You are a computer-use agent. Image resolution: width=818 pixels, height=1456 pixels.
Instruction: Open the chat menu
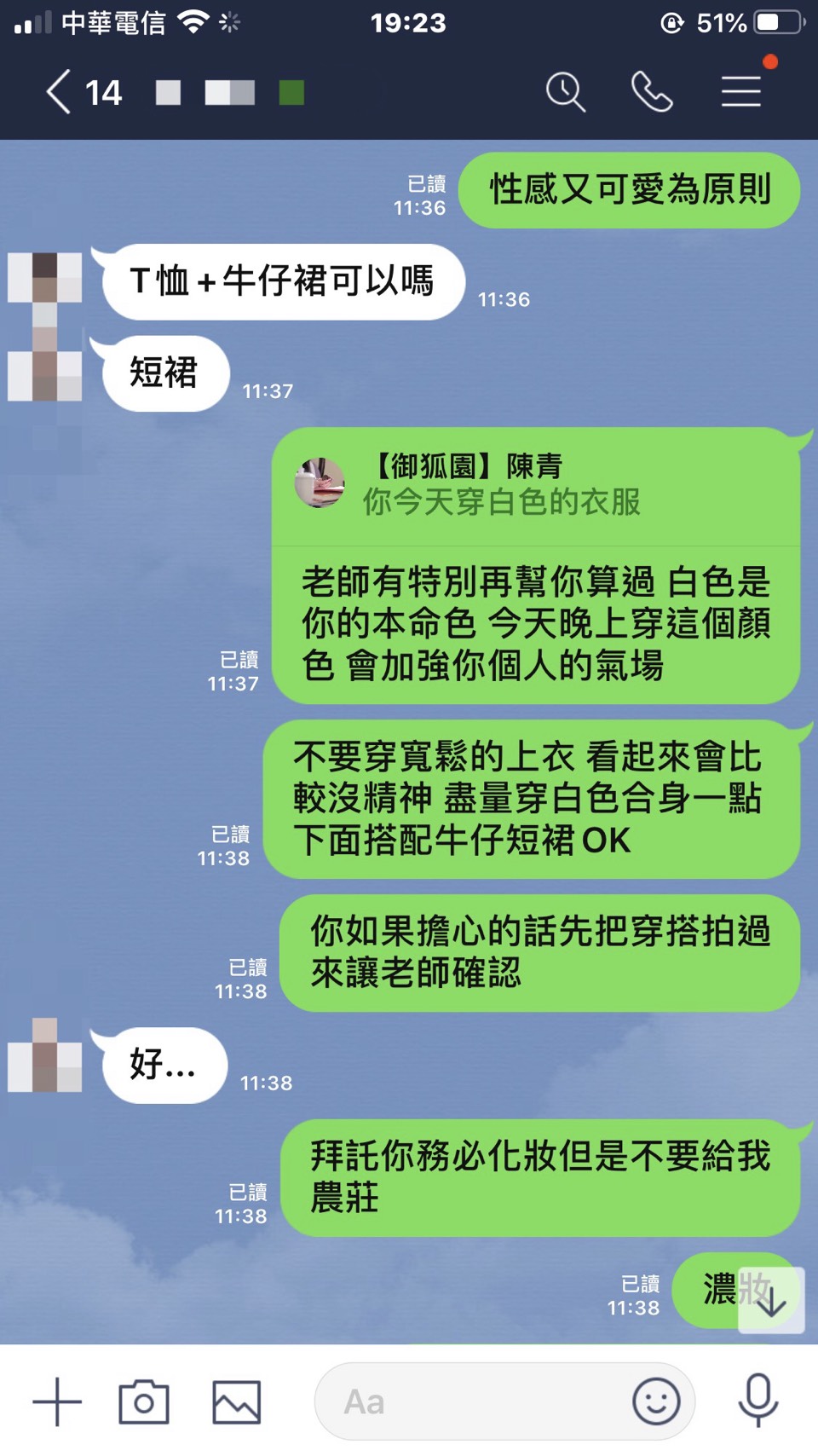[x=741, y=92]
